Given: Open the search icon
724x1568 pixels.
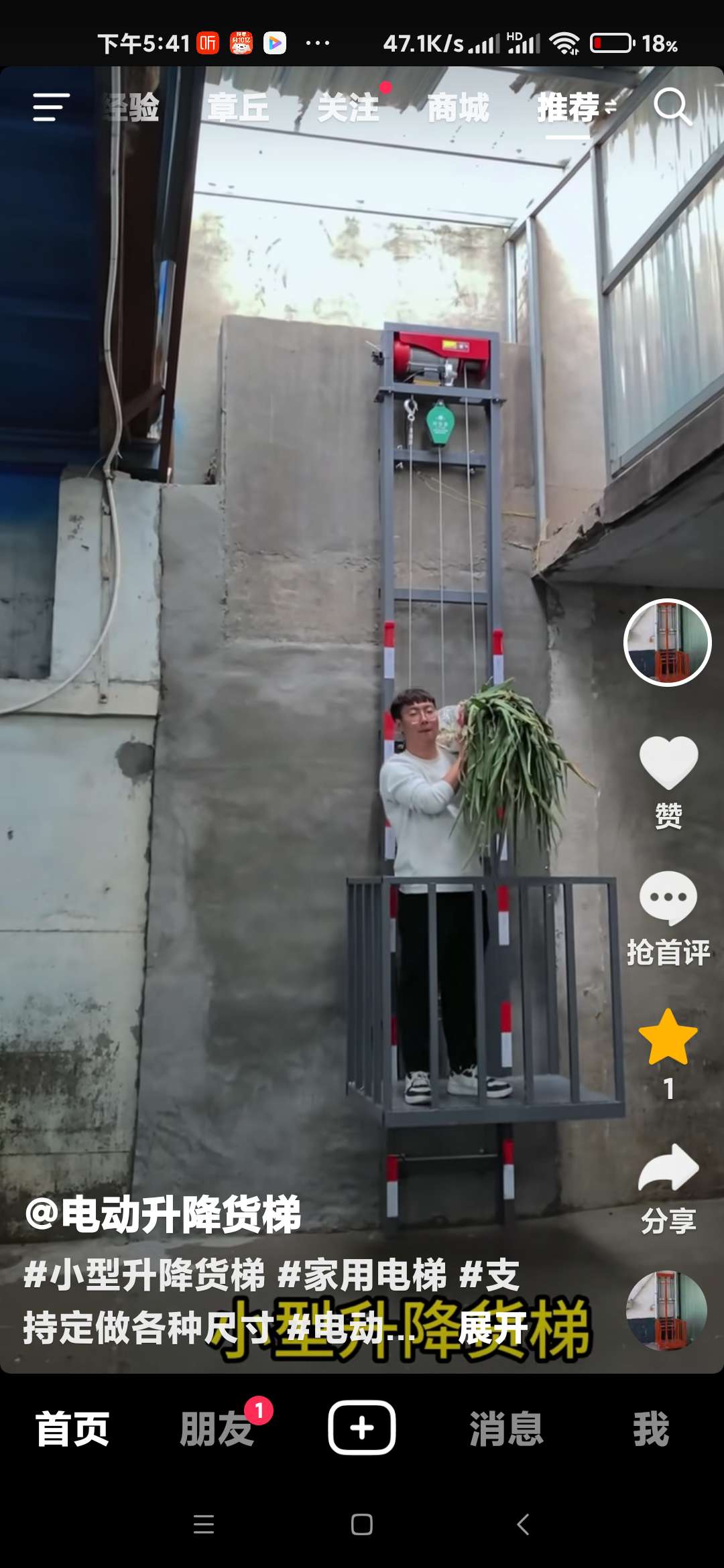Looking at the screenshot, I should [672, 107].
